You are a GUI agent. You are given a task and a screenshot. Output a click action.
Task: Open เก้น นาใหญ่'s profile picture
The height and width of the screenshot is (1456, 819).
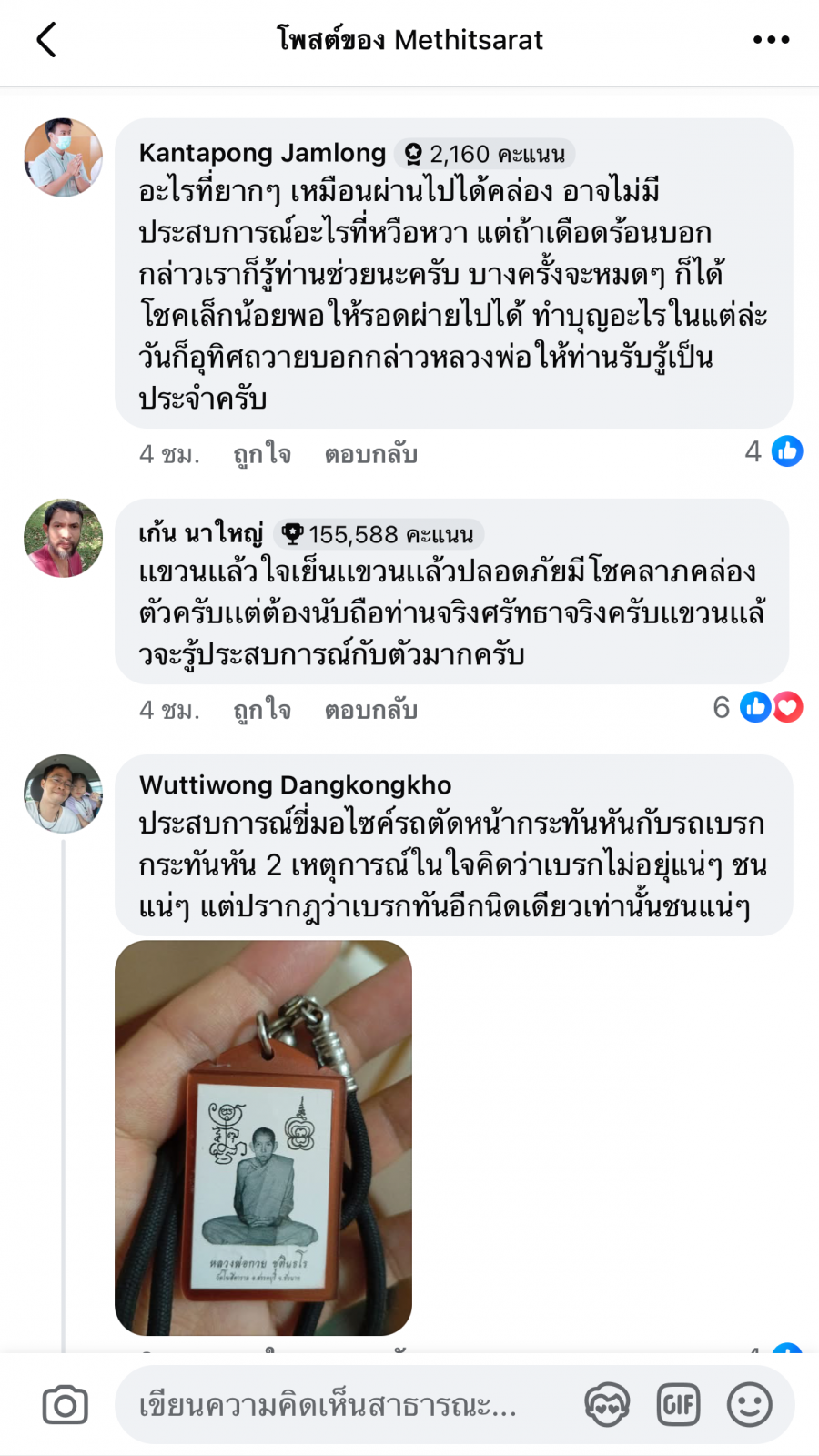(x=63, y=538)
